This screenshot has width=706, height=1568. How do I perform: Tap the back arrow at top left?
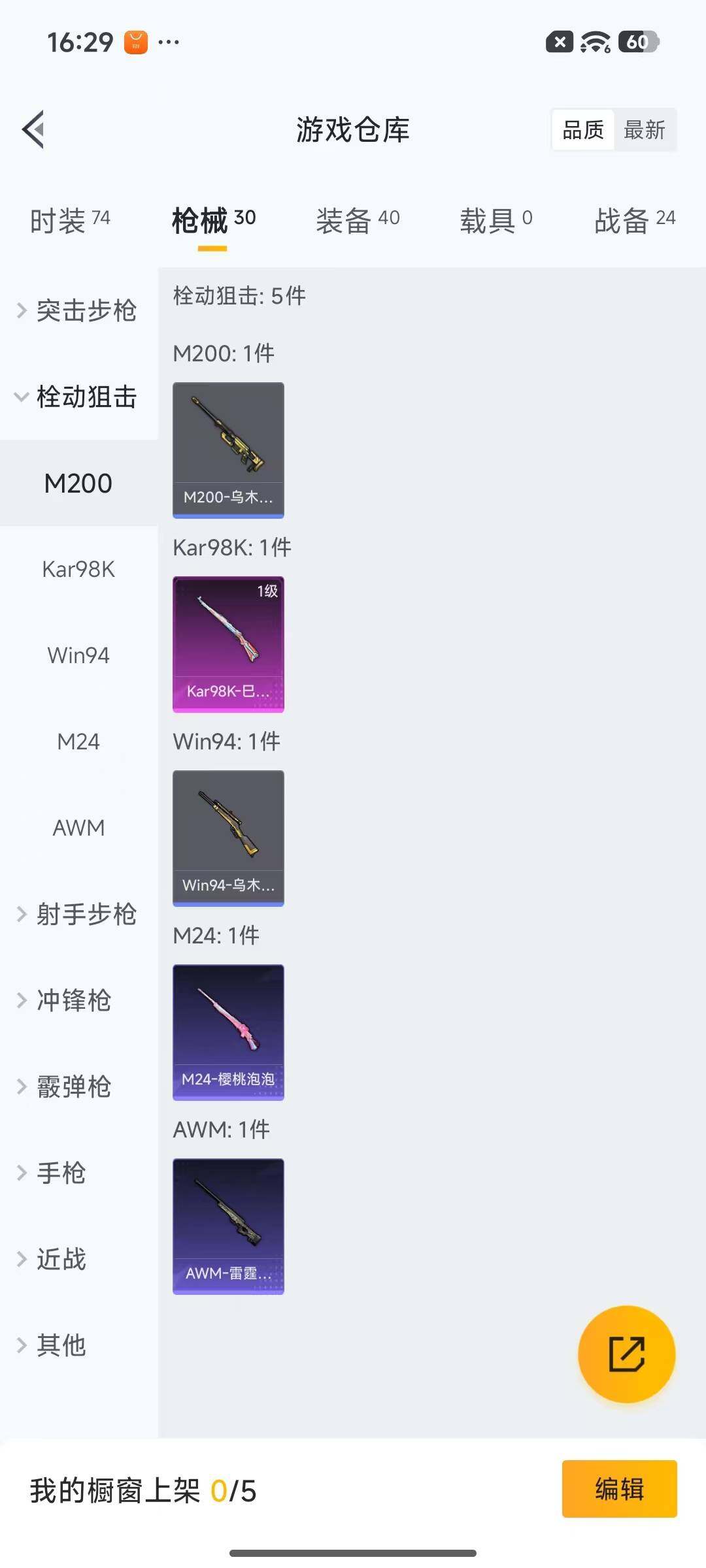(33, 129)
